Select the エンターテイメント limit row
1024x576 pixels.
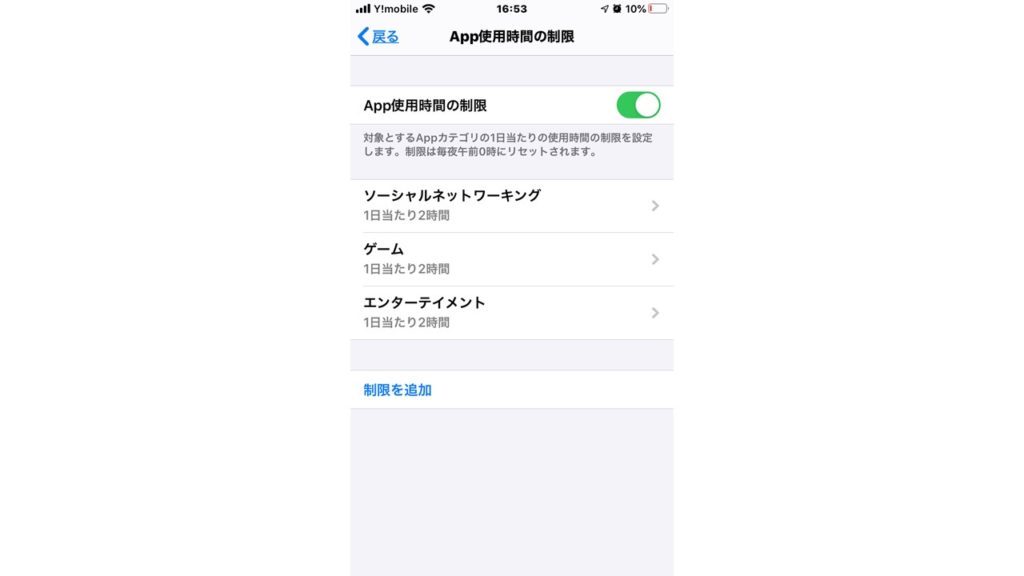511,312
